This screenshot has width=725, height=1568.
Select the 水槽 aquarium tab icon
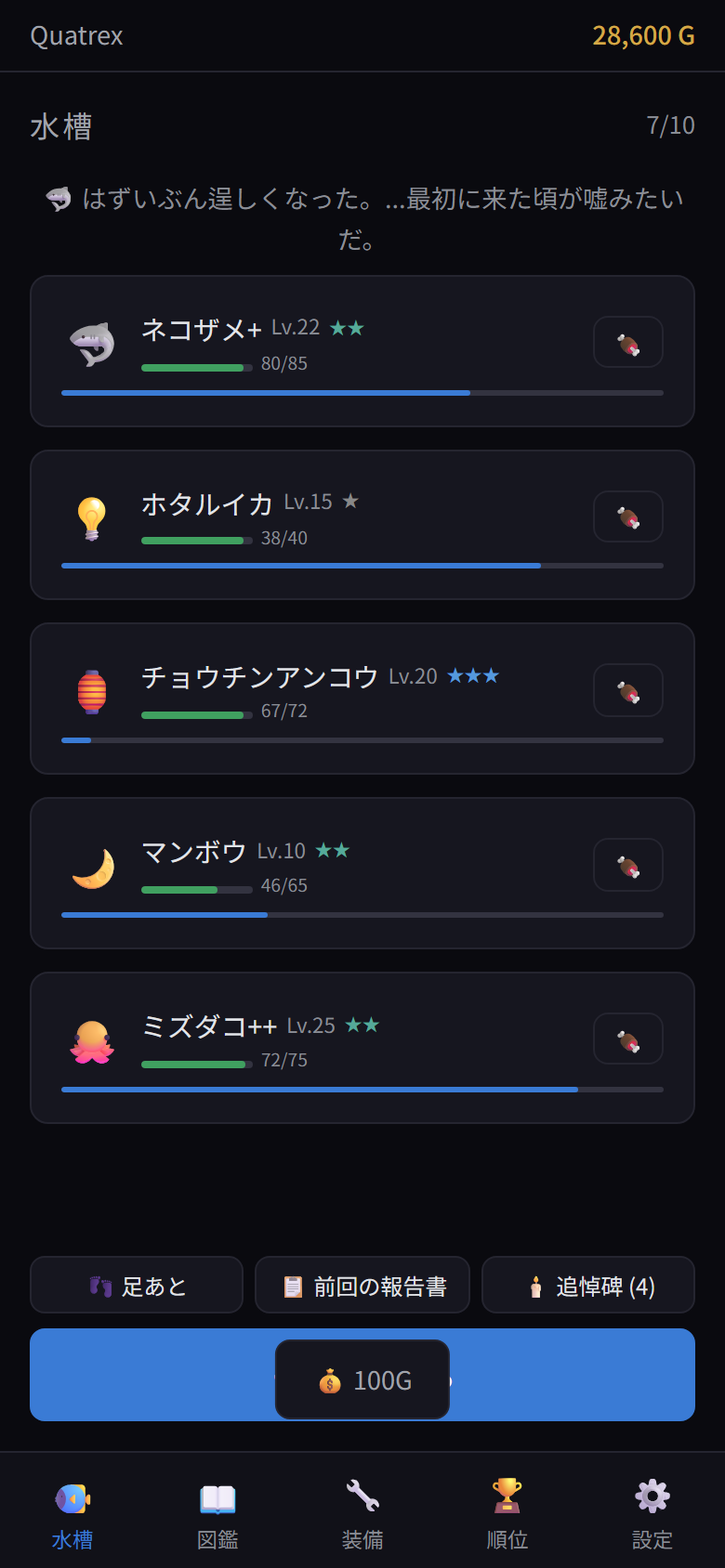coord(72,1497)
